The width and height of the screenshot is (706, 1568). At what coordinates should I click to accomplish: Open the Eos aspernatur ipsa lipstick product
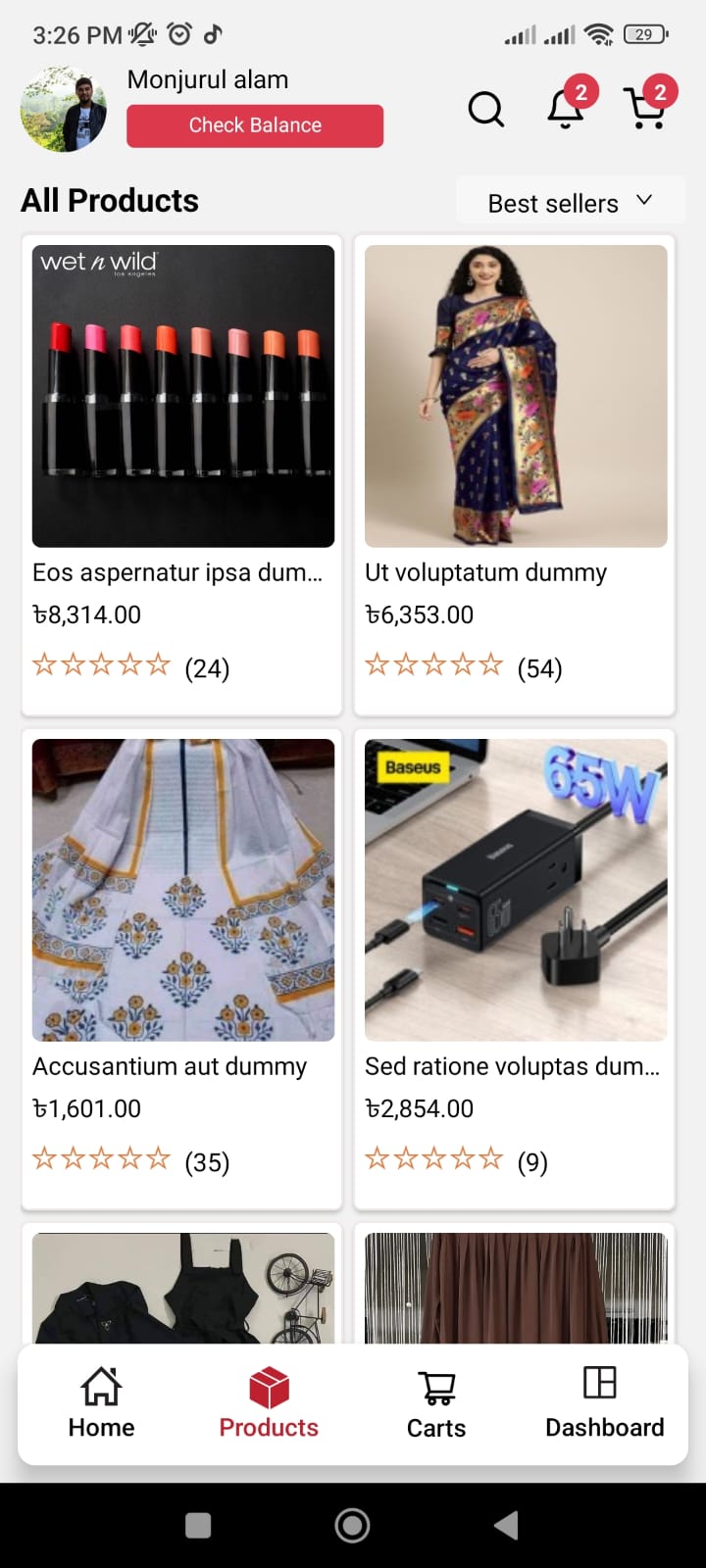point(183,397)
